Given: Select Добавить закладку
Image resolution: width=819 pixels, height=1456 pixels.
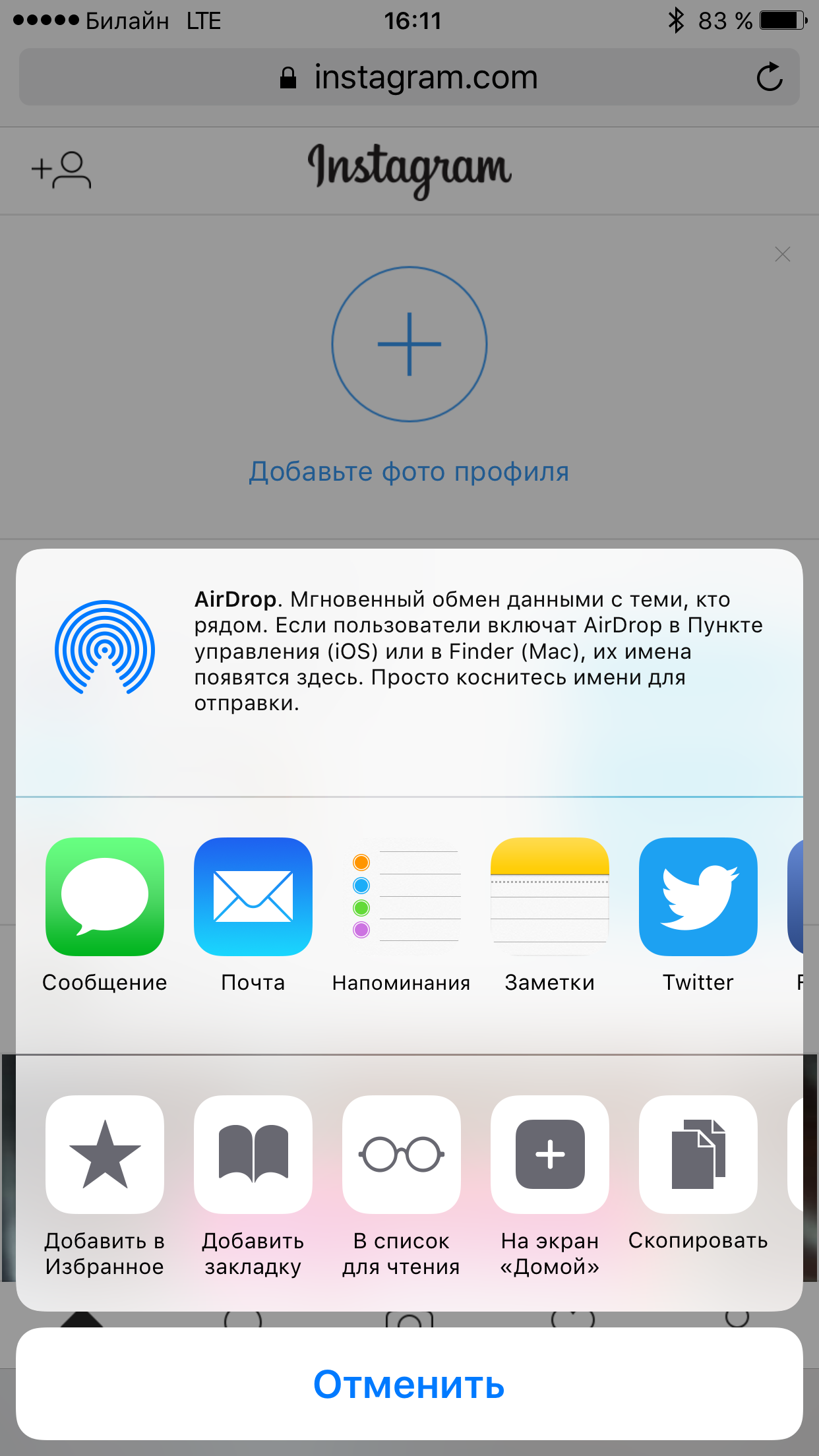Looking at the screenshot, I should 253,1154.
